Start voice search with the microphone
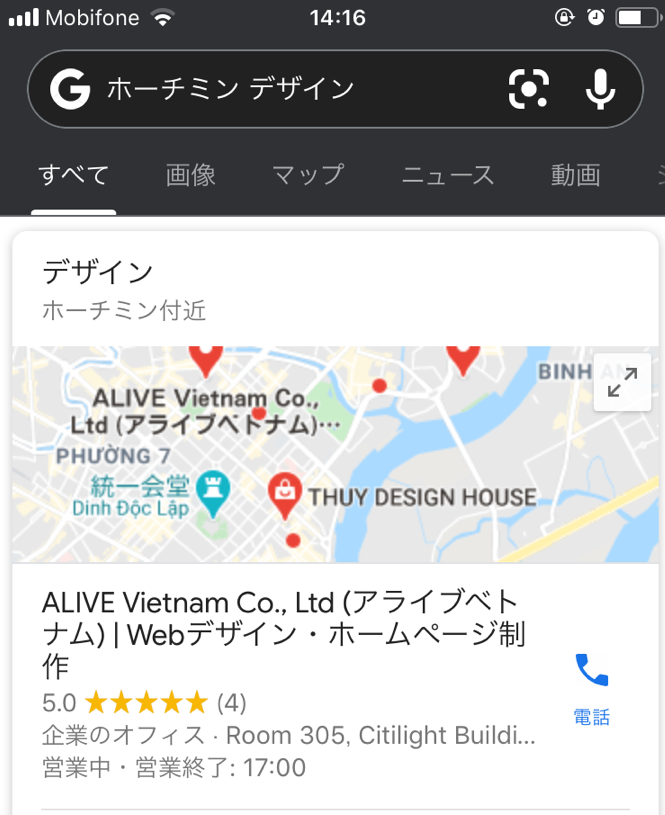This screenshot has width=665, height=815. 600,90
